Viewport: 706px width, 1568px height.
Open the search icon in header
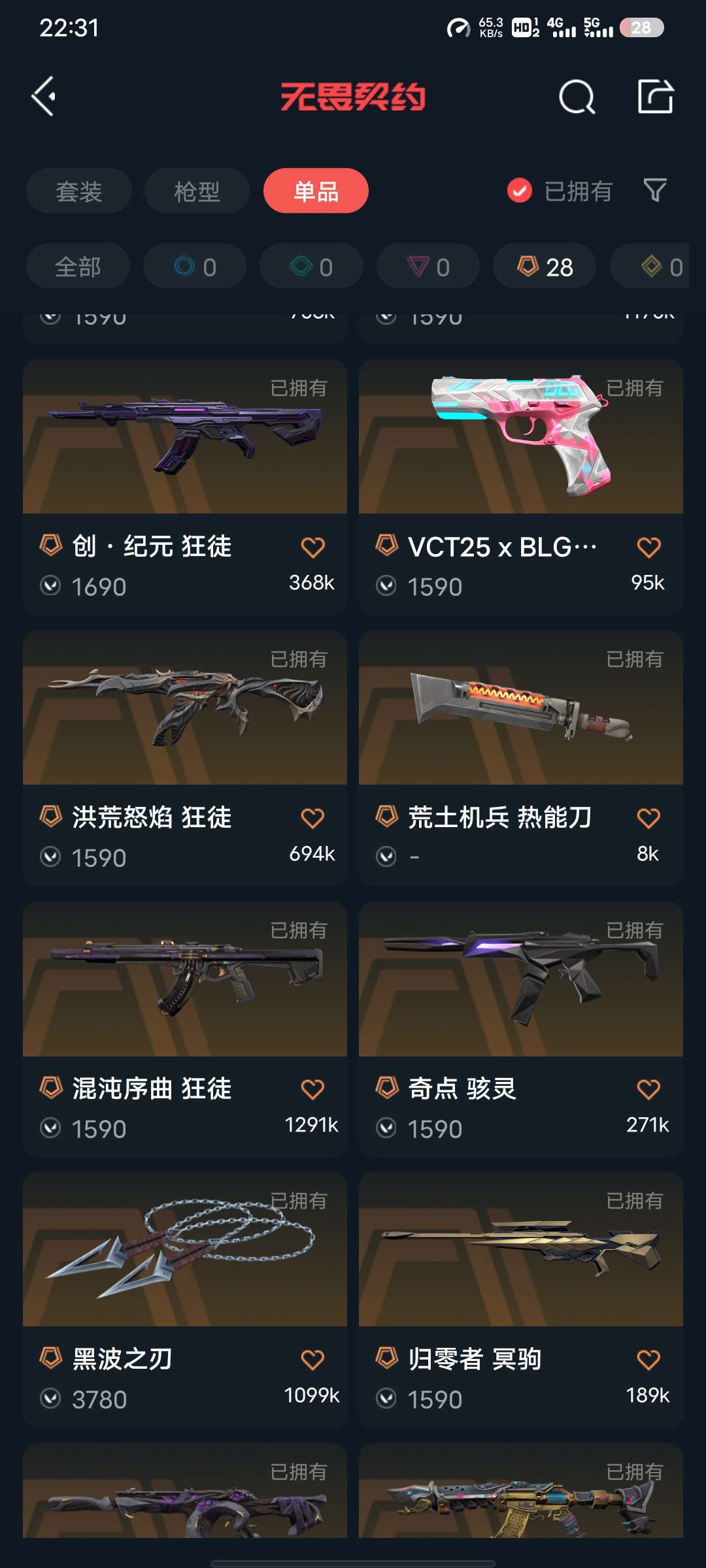click(x=577, y=97)
